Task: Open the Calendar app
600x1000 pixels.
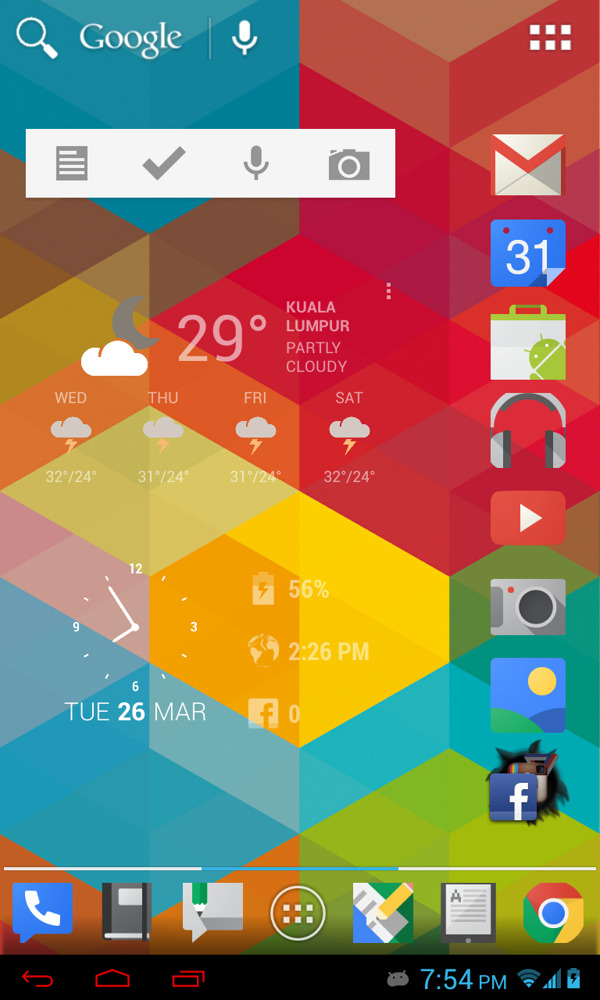Action: point(528,254)
